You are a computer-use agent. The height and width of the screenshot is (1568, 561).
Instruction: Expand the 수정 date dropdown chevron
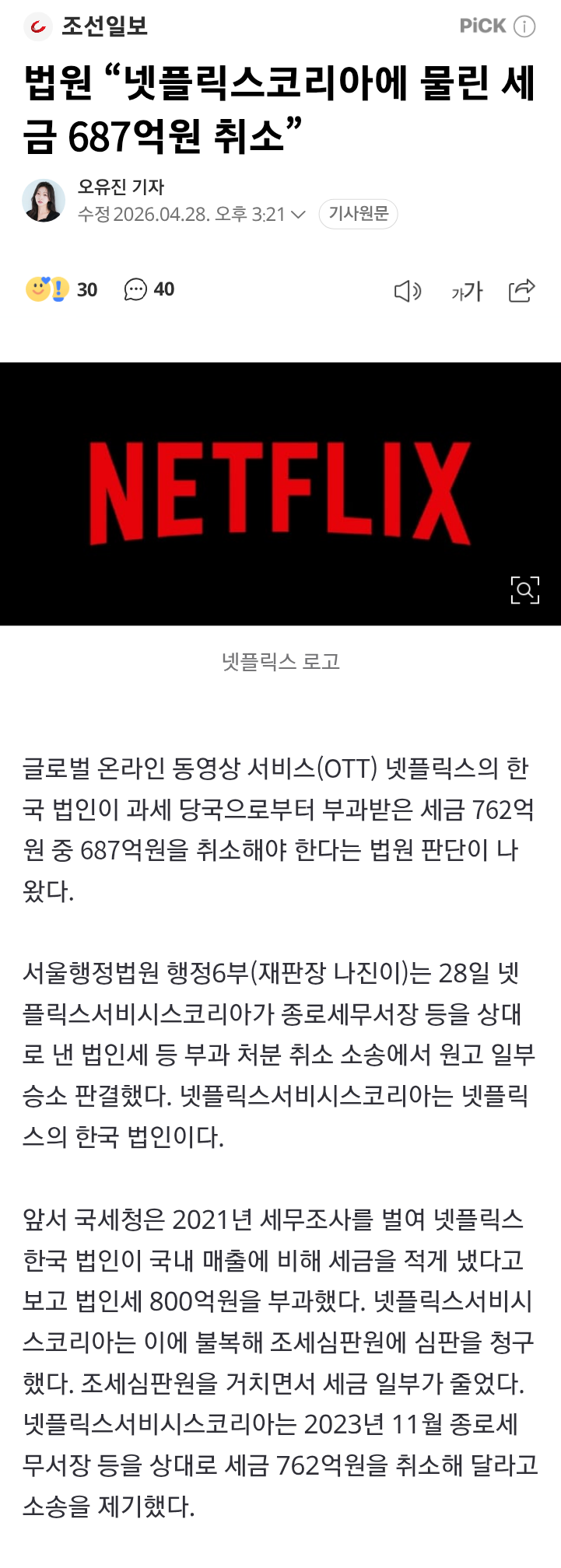coord(298,215)
